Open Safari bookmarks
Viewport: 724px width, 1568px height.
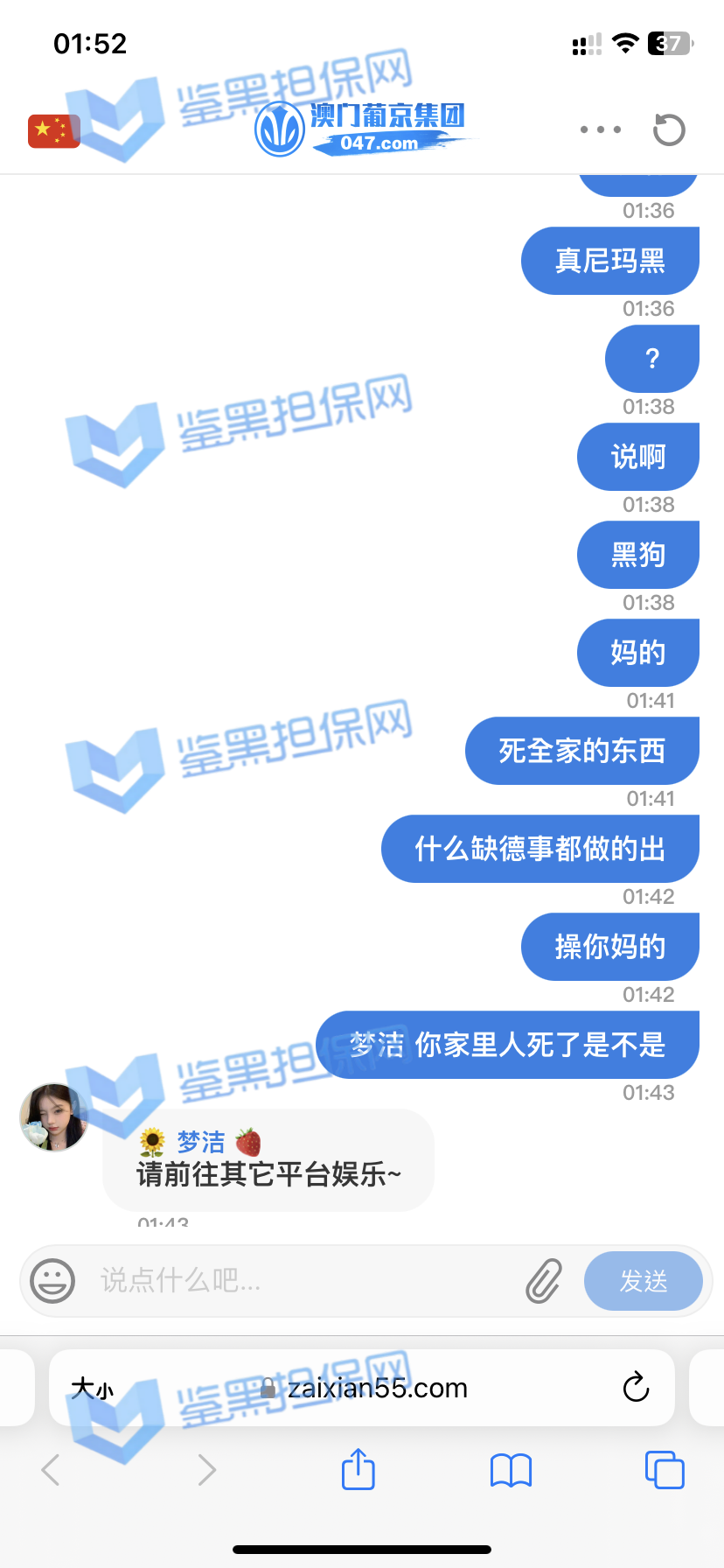pyautogui.click(x=511, y=1470)
